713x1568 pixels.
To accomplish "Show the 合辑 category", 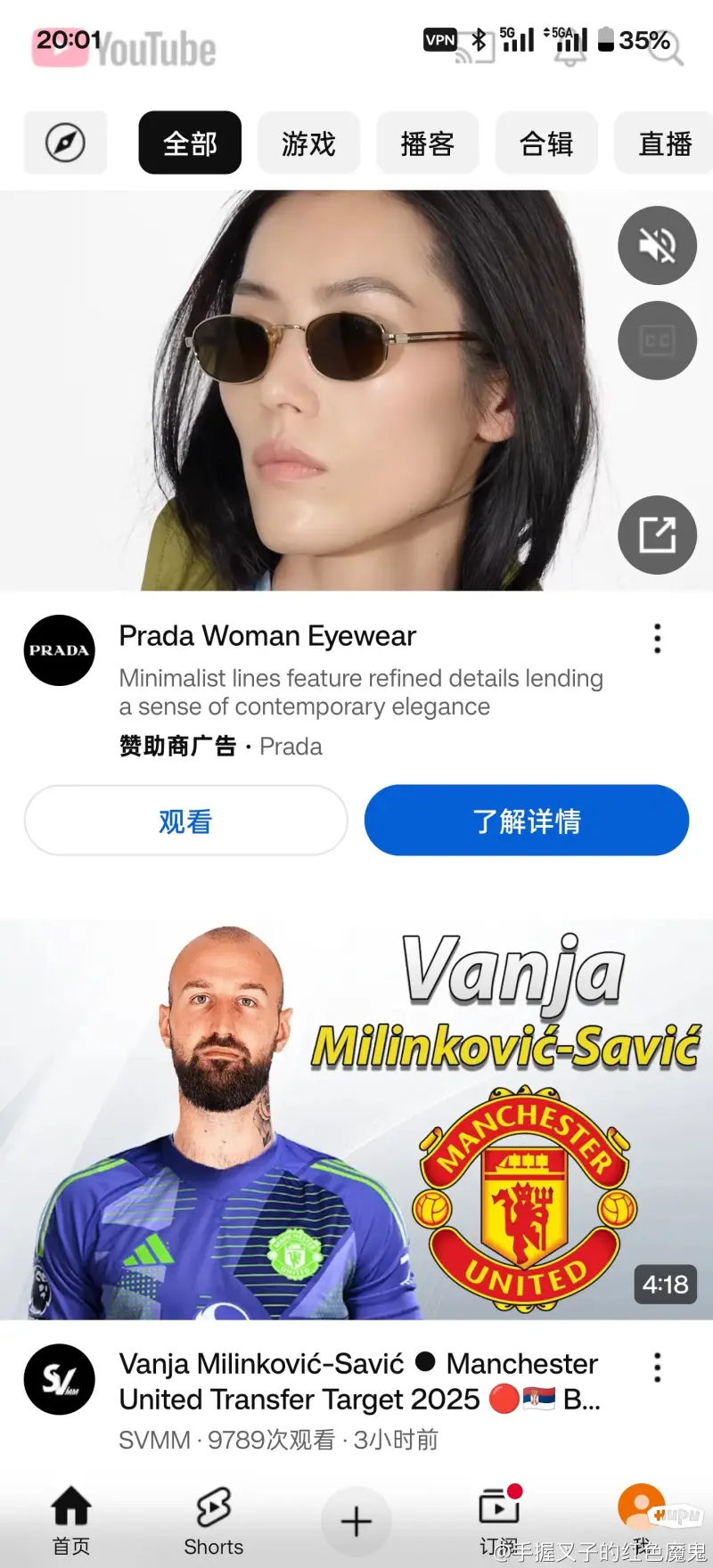I will point(546,143).
